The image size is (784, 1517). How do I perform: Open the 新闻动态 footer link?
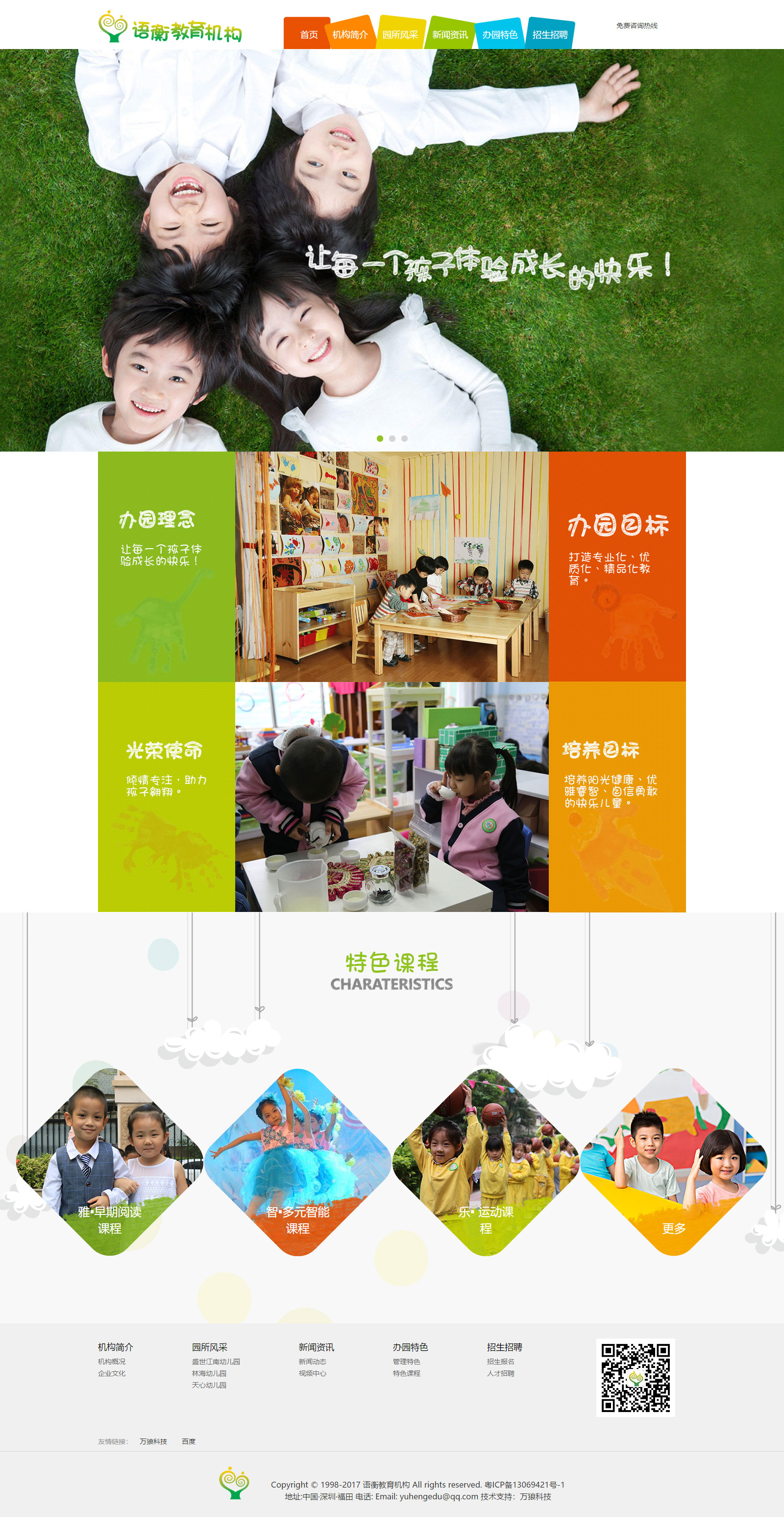click(313, 1362)
